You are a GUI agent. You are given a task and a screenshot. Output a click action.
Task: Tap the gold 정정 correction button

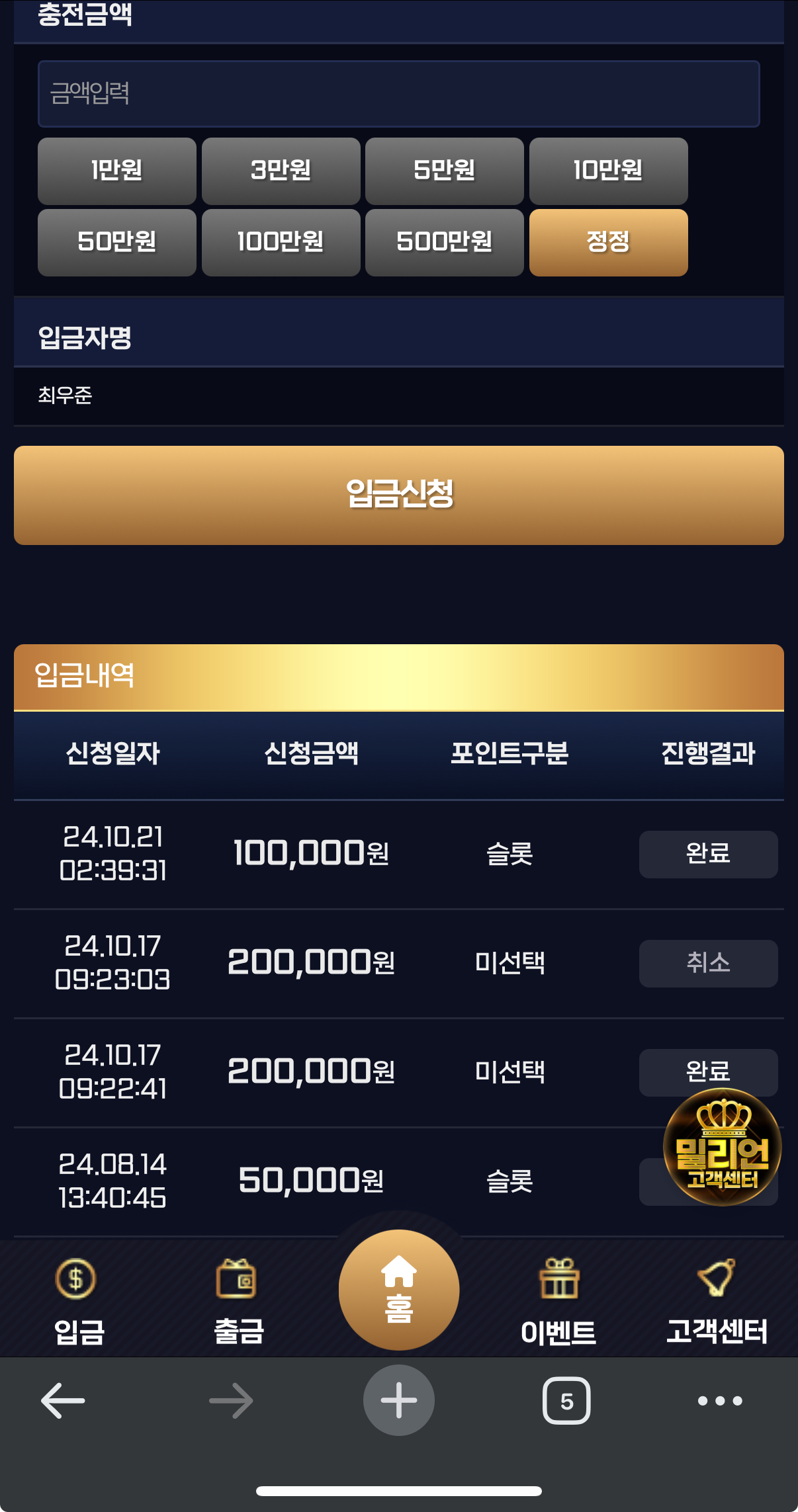pyautogui.click(x=608, y=243)
